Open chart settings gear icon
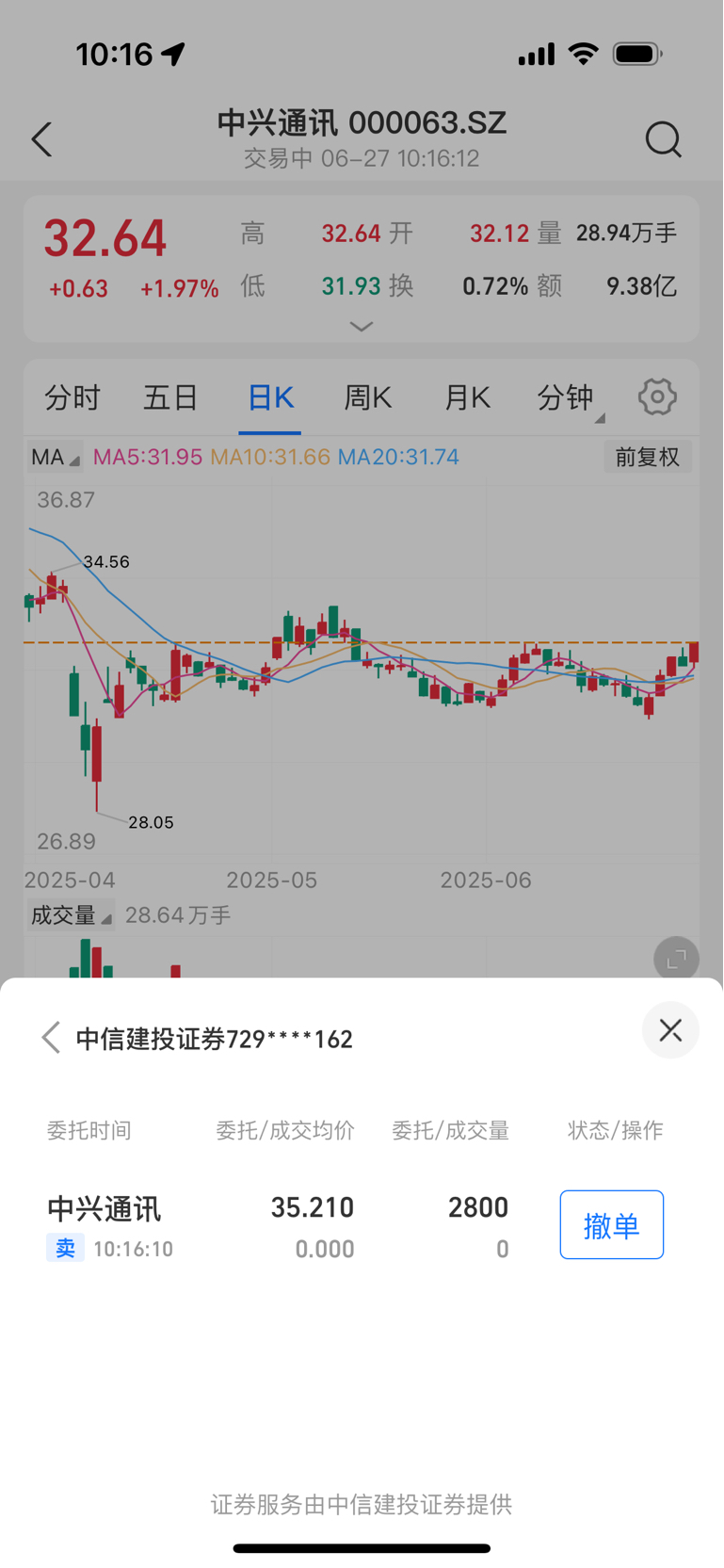The height and width of the screenshot is (1568, 724). (x=657, y=396)
